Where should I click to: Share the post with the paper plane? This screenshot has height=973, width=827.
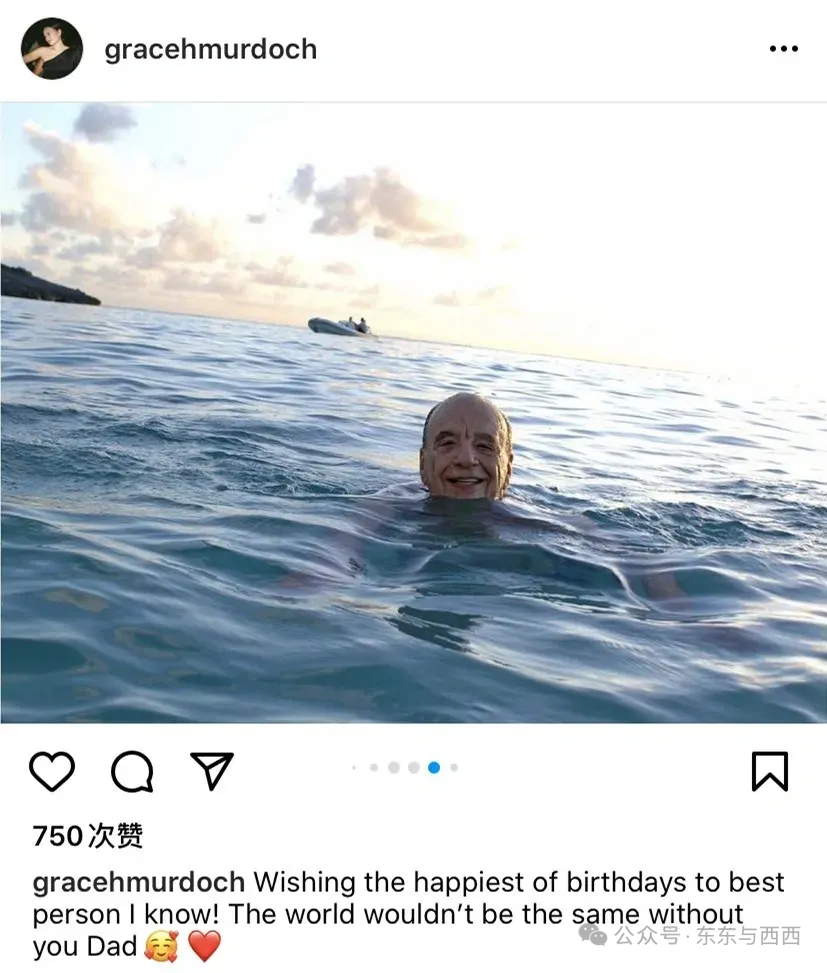212,771
